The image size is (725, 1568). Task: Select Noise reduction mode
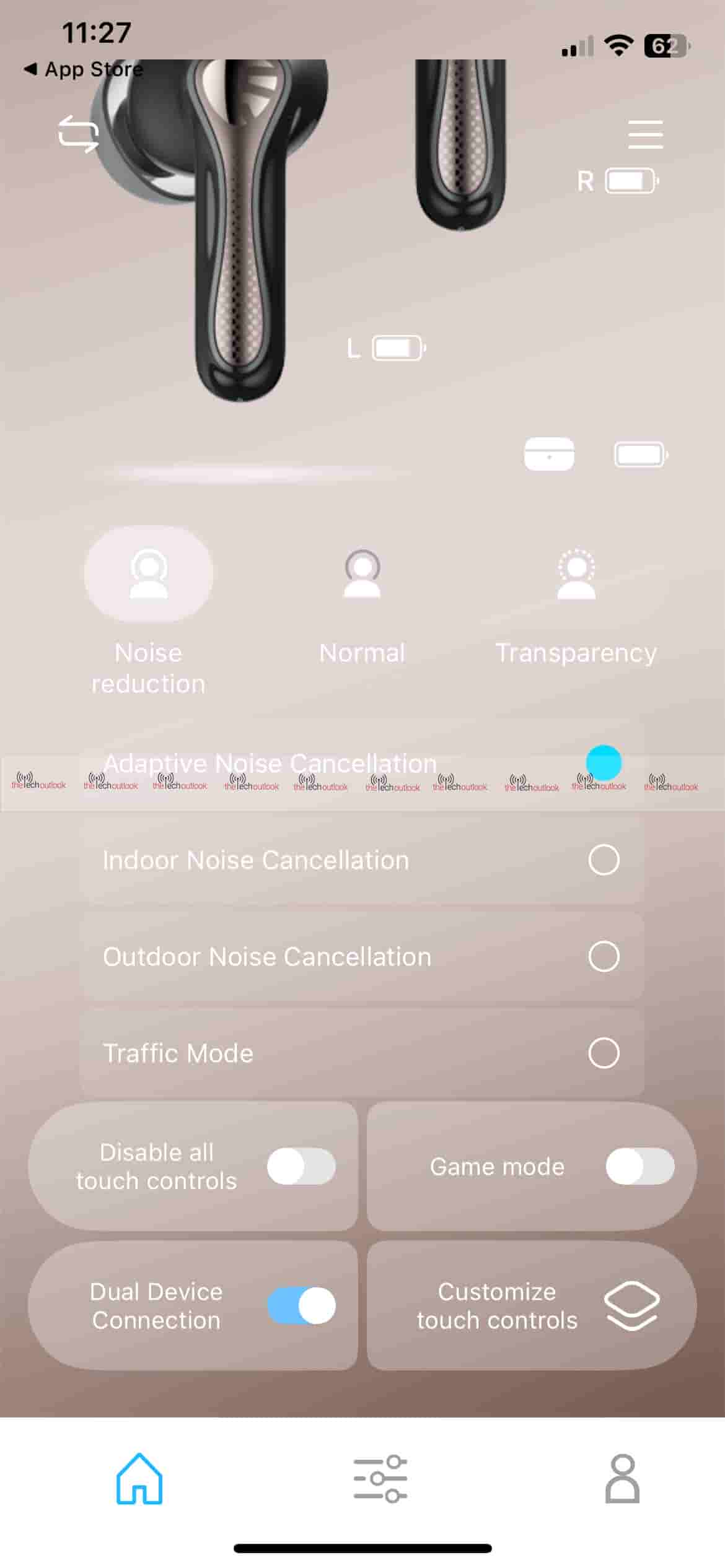coord(149,574)
